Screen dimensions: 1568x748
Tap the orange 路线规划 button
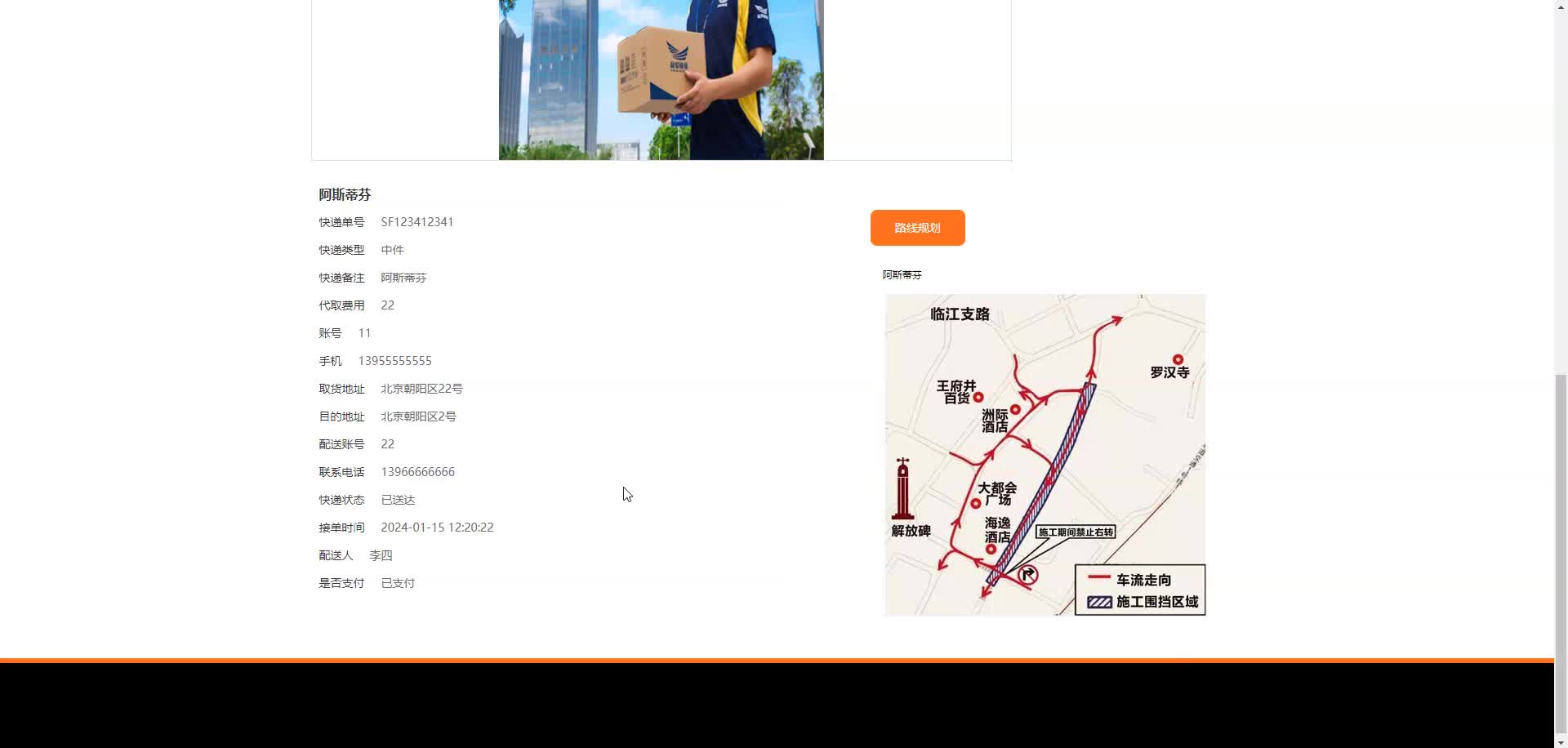[x=917, y=228]
